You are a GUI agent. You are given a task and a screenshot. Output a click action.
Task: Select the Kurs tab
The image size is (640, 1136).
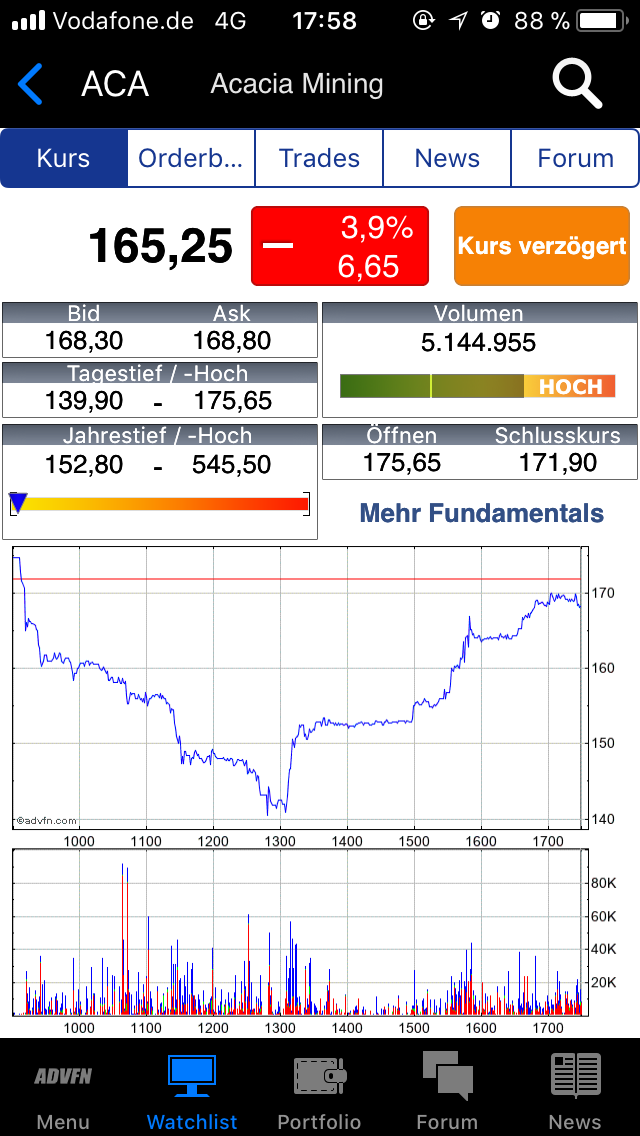[x=64, y=158]
